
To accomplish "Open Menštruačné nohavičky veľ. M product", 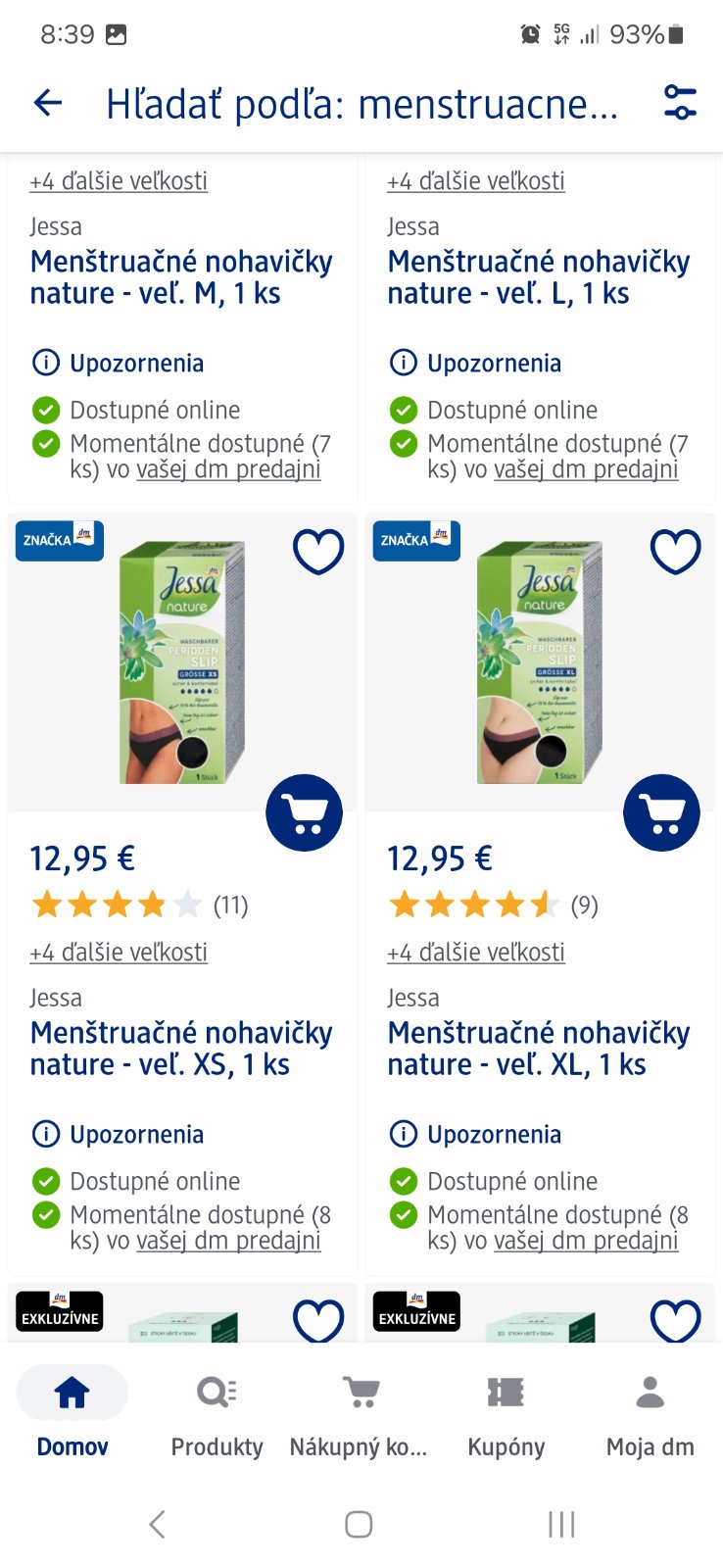I will click(x=181, y=277).
